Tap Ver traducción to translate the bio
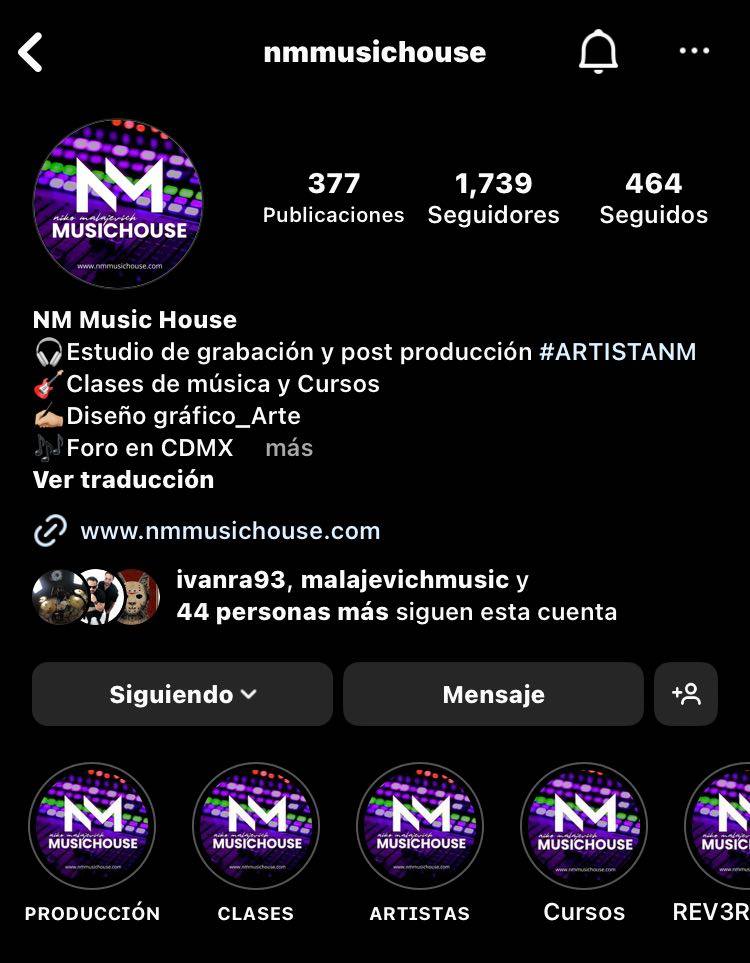 click(x=121, y=480)
